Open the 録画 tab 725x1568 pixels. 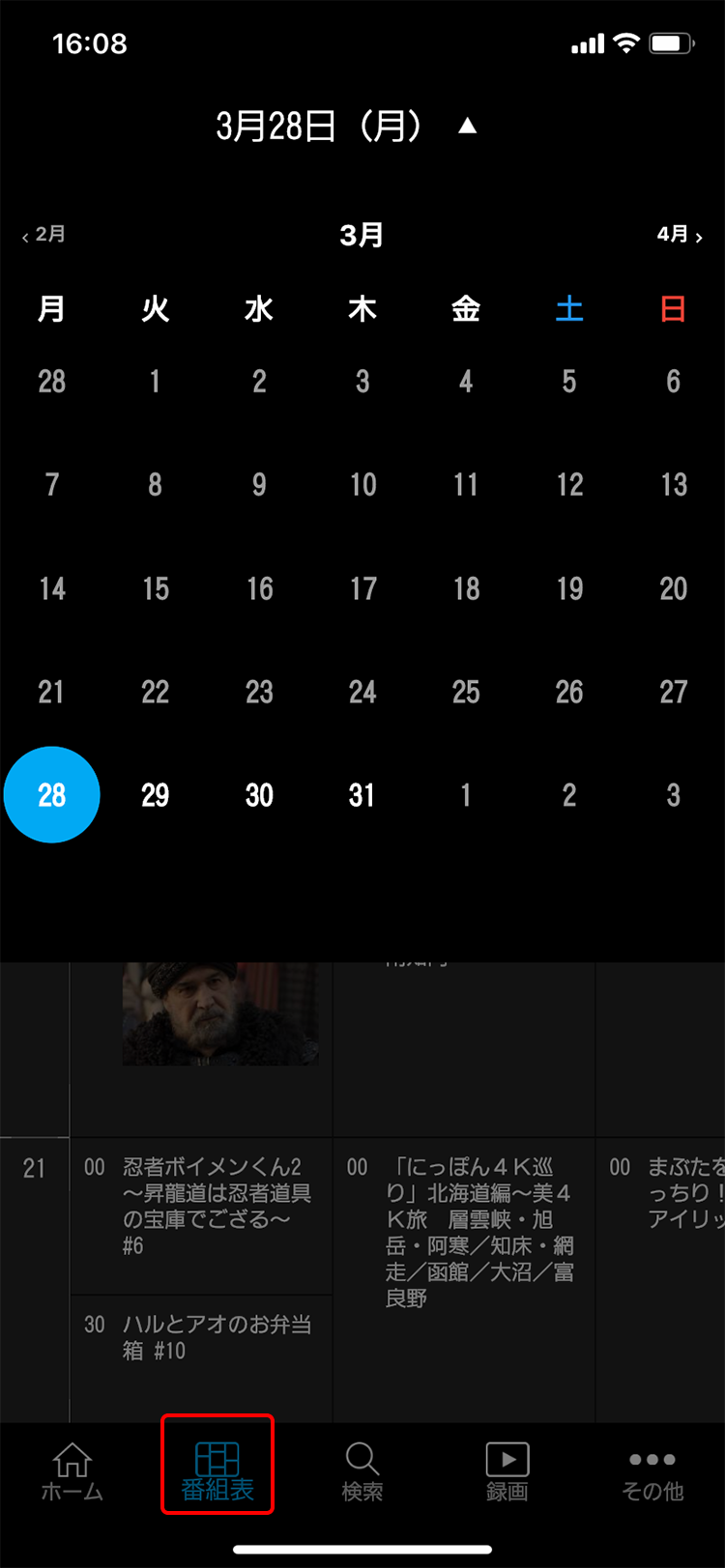coord(507,1471)
